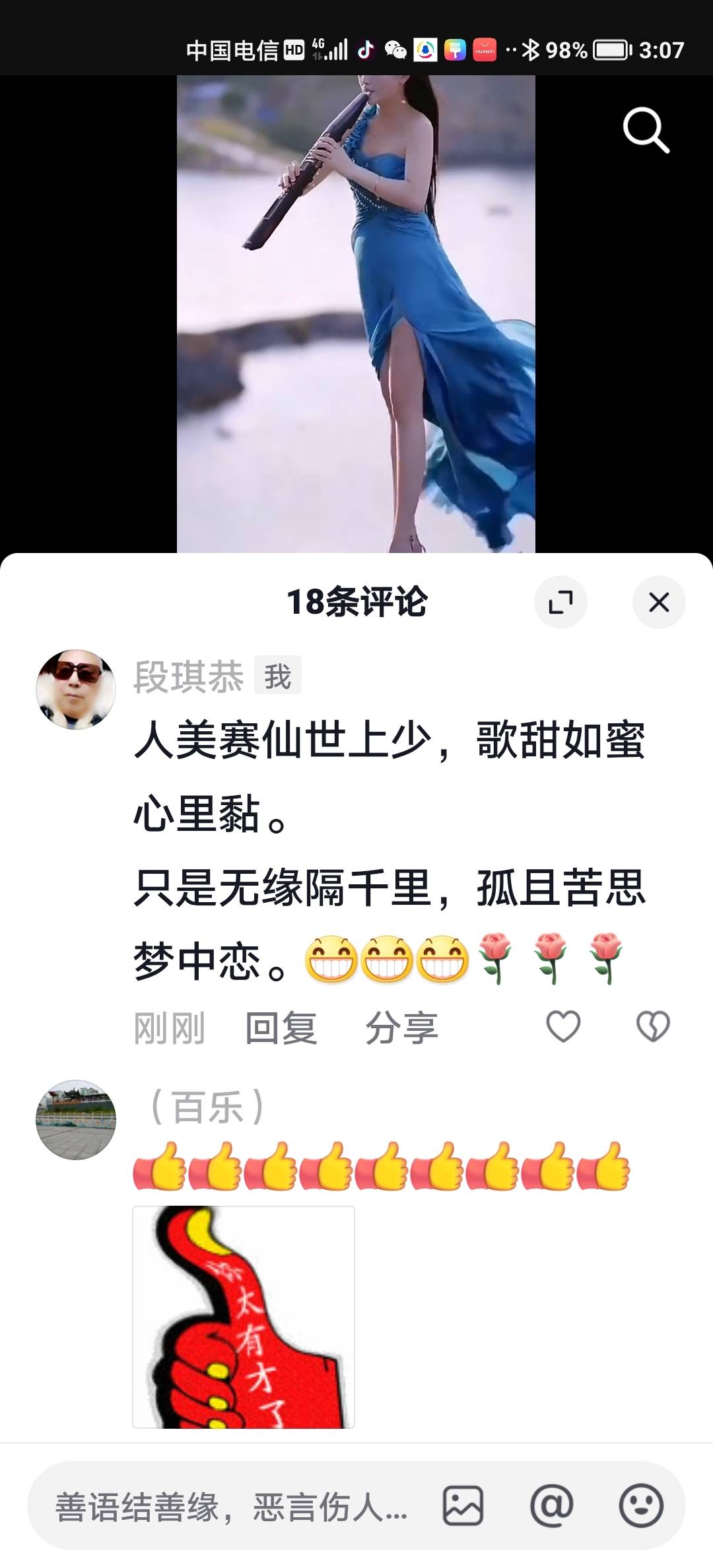Viewport: 713px width, 1568px height.
Task: Open the thumbs-up image in (百乐)'s comment
Action: pyautogui.click(x=243, y=1317)
